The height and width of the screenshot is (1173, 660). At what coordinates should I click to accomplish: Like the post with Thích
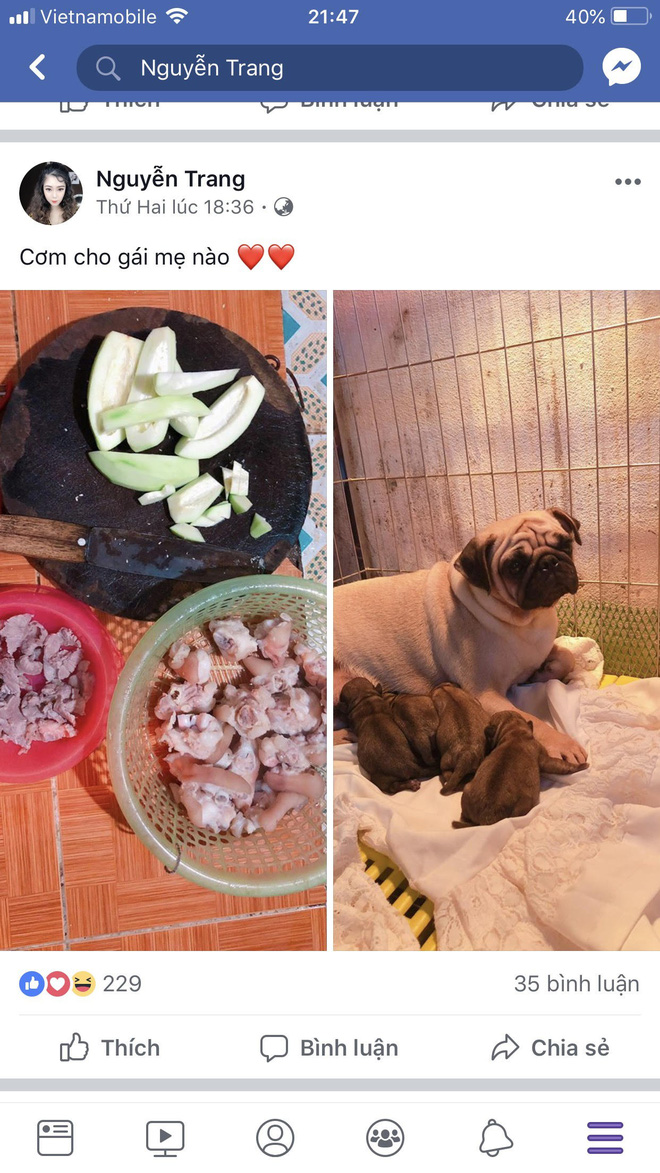coord(110,1048)
